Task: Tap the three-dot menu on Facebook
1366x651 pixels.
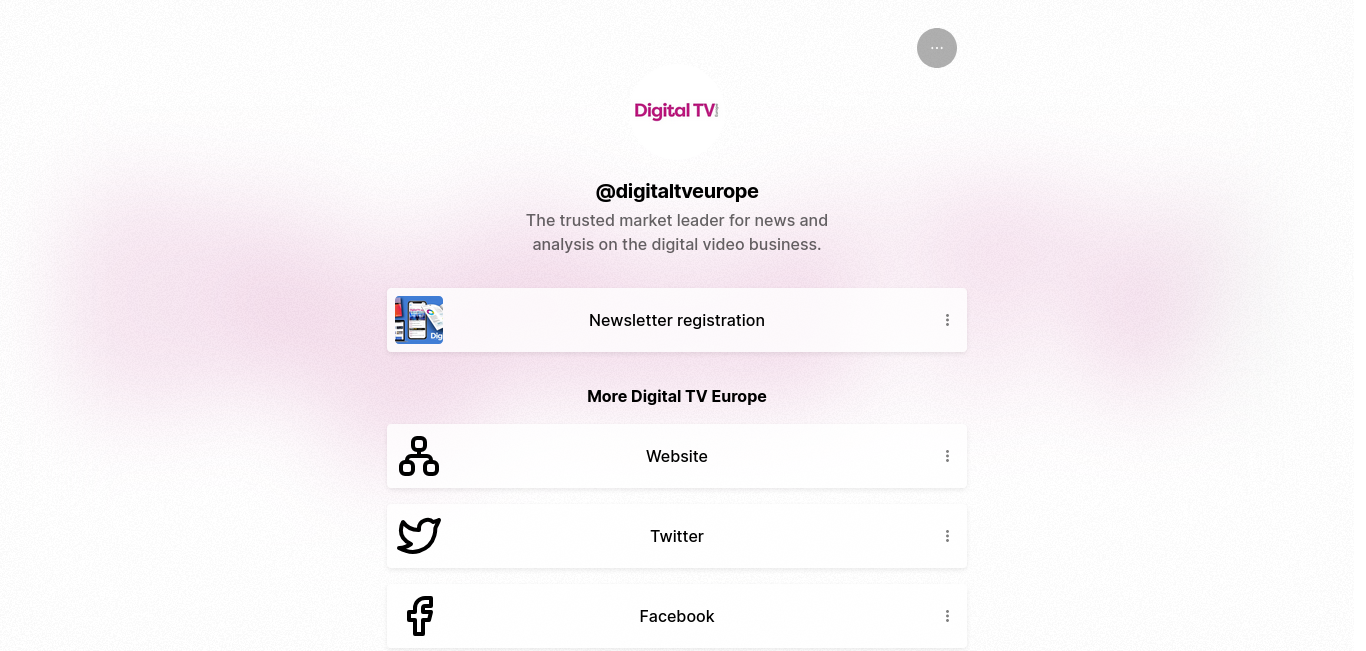Action: tap(947, 616)
